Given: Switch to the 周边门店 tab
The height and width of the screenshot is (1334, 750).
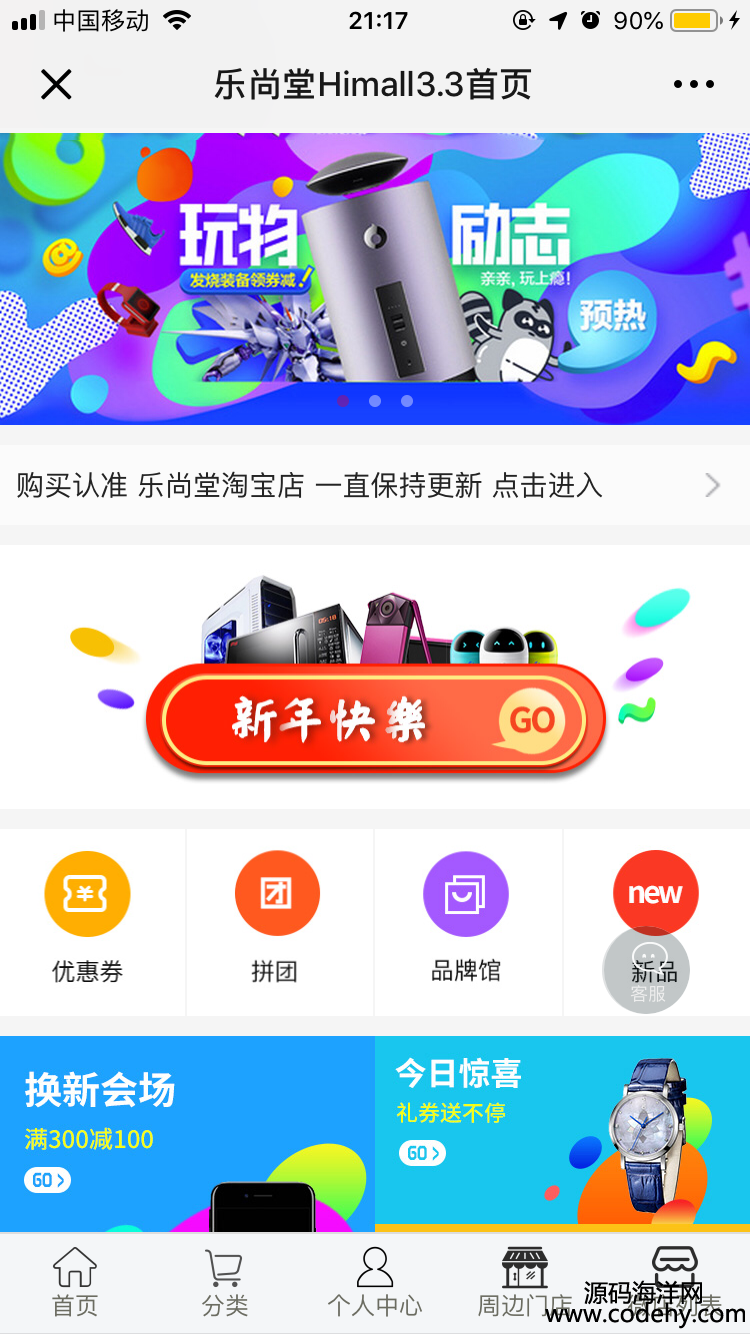Looking at the screenshot, I should click(x=525, y=1283).
